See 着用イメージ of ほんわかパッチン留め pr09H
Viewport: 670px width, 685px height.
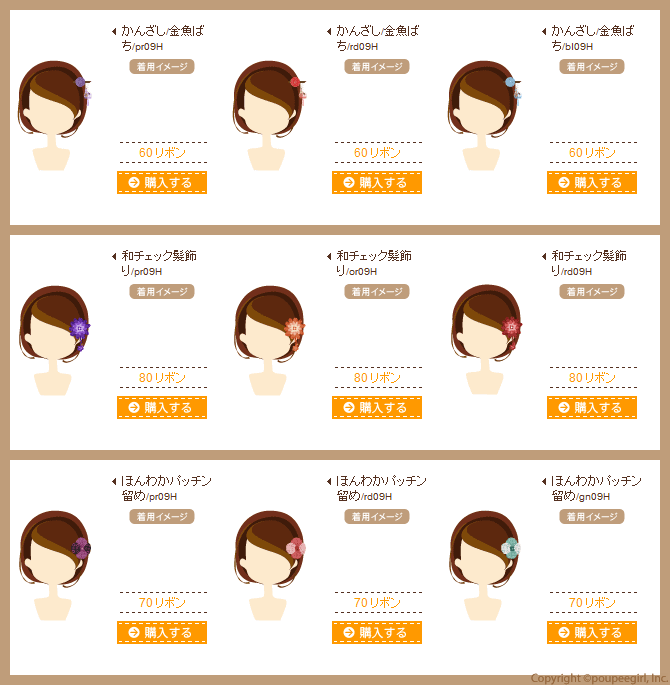[162, 517]
